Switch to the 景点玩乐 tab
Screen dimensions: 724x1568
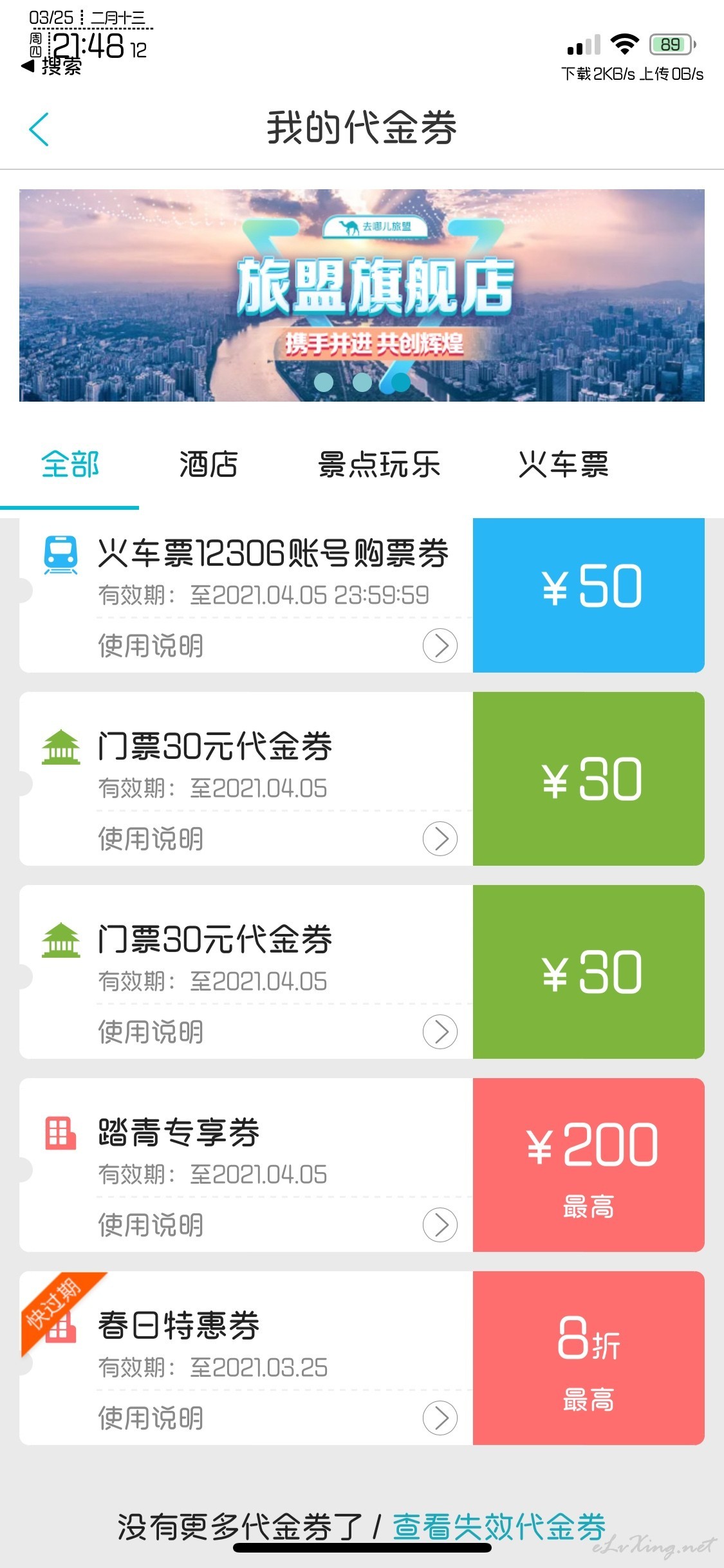379,464
